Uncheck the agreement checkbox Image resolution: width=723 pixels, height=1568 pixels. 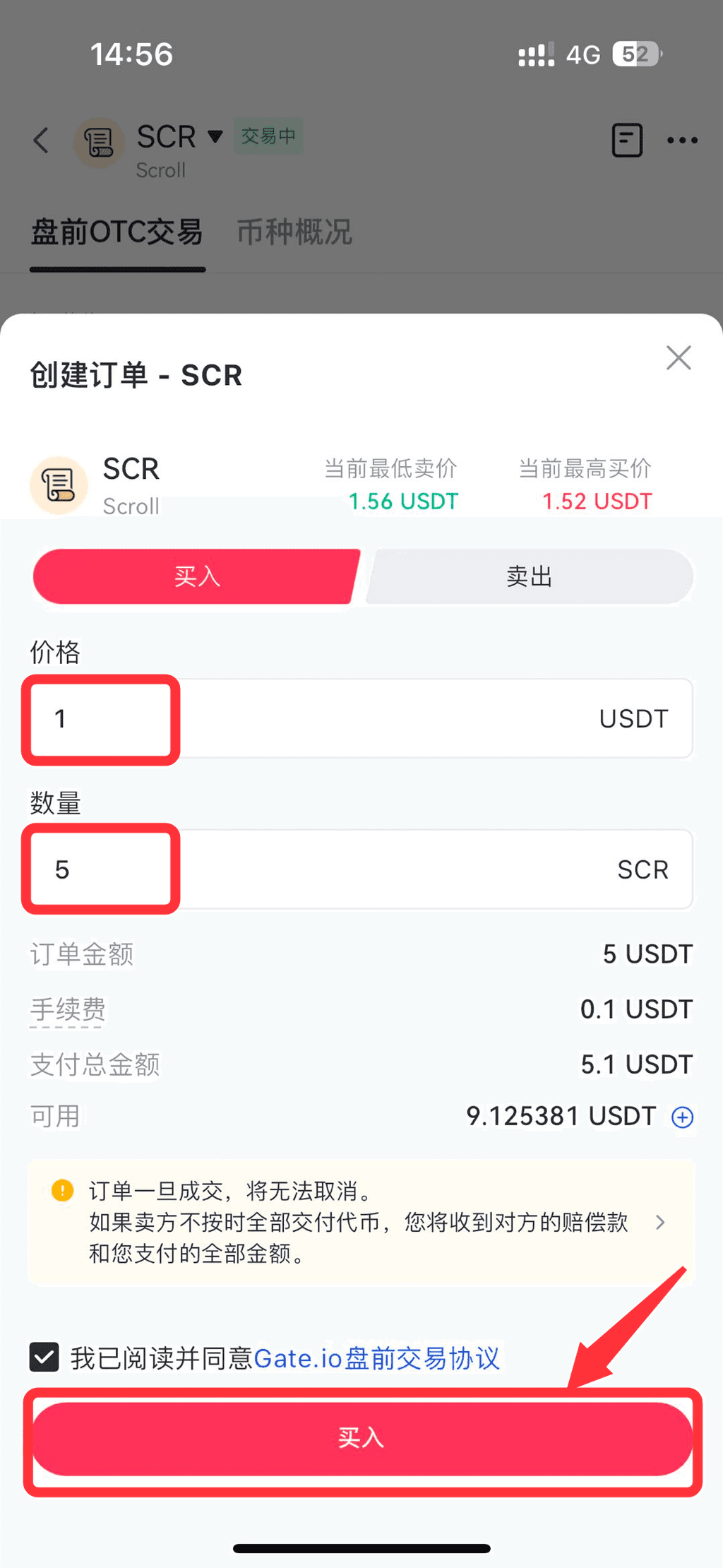[x=44, y=1358]
